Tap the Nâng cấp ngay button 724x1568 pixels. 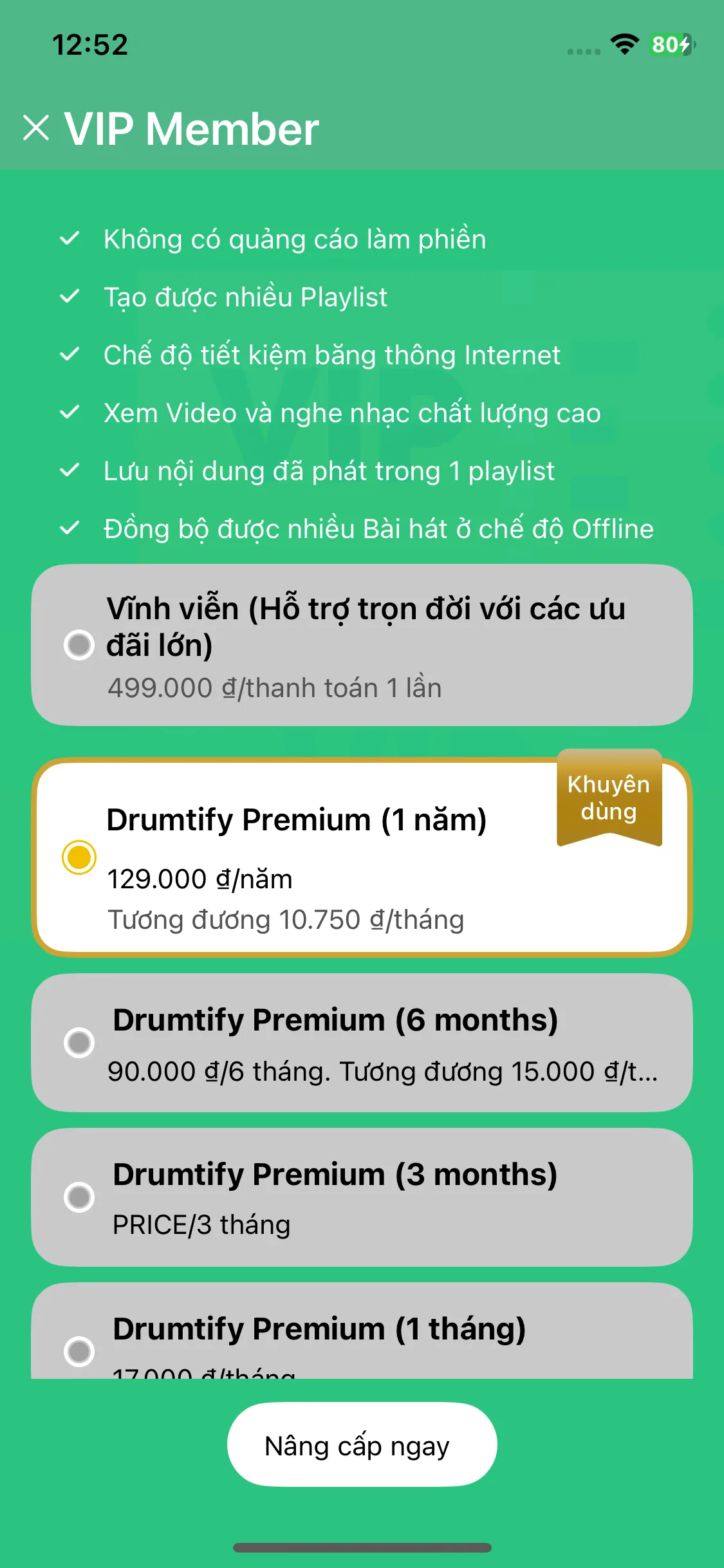tap(362, 1445)
